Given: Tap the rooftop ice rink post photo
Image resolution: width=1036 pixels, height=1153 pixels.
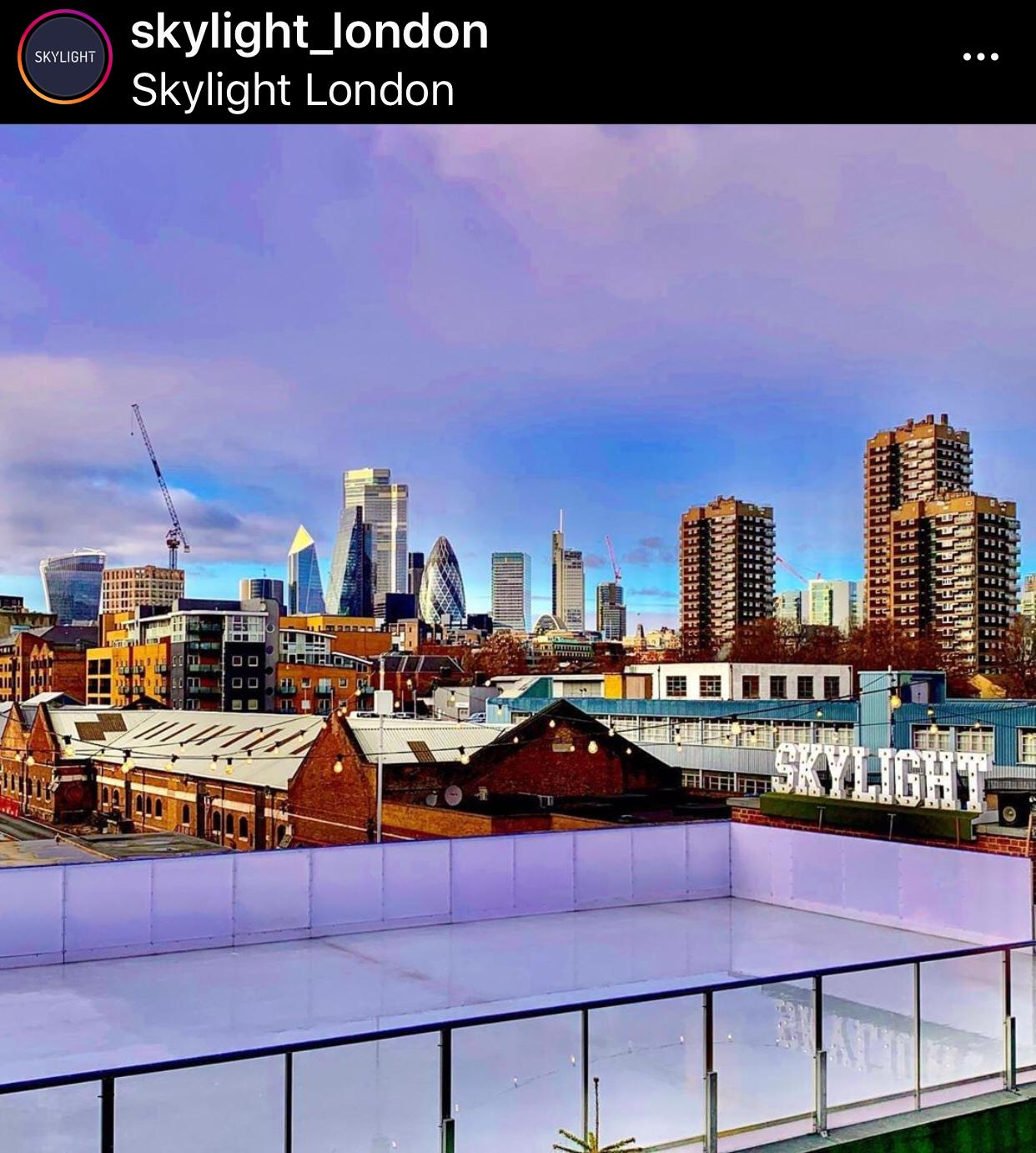Looking at the screenshot, I should (x=518, y=638).
